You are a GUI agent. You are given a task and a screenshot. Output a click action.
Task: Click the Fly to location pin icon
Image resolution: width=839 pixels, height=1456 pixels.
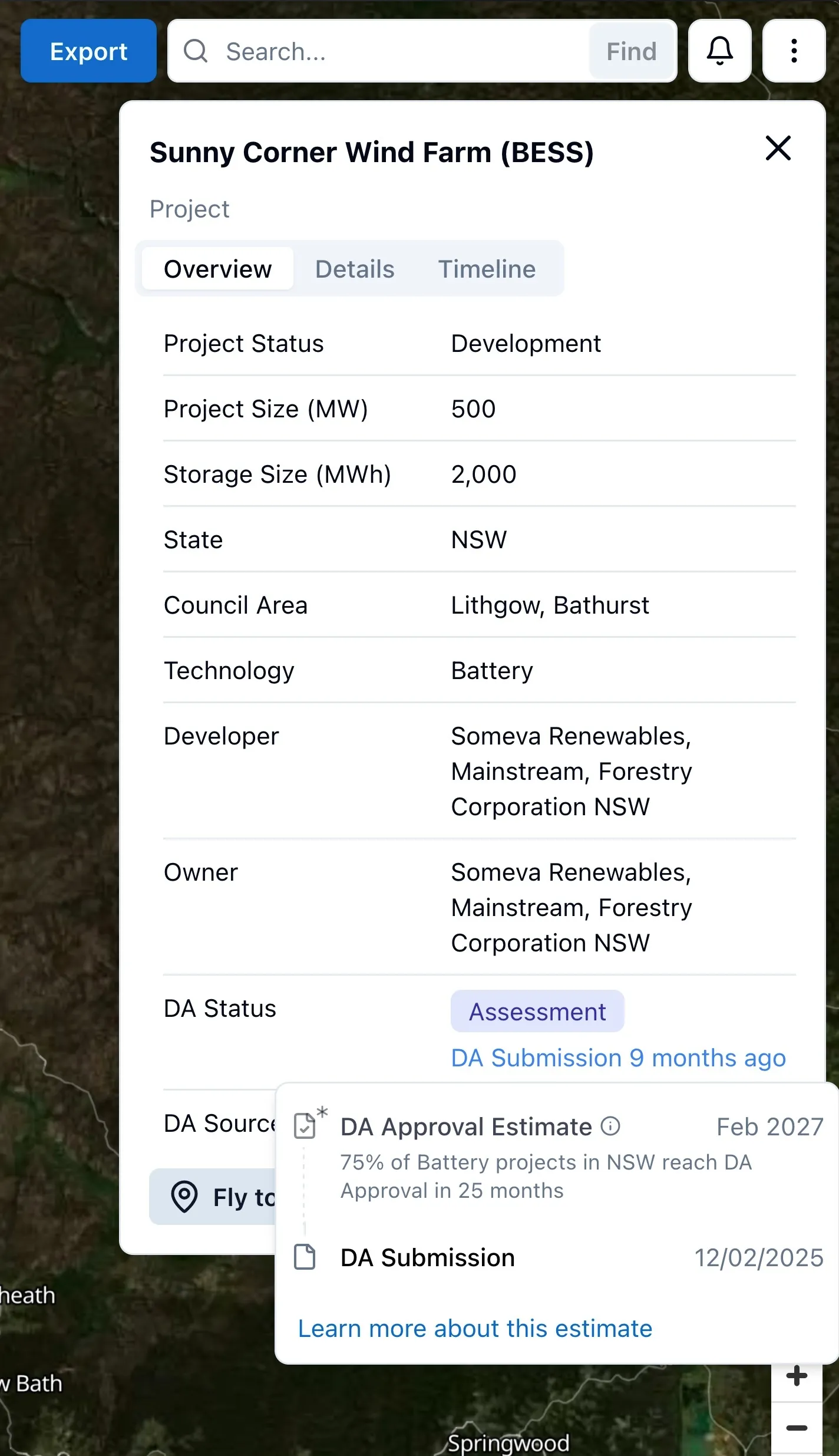[184, 1197]
